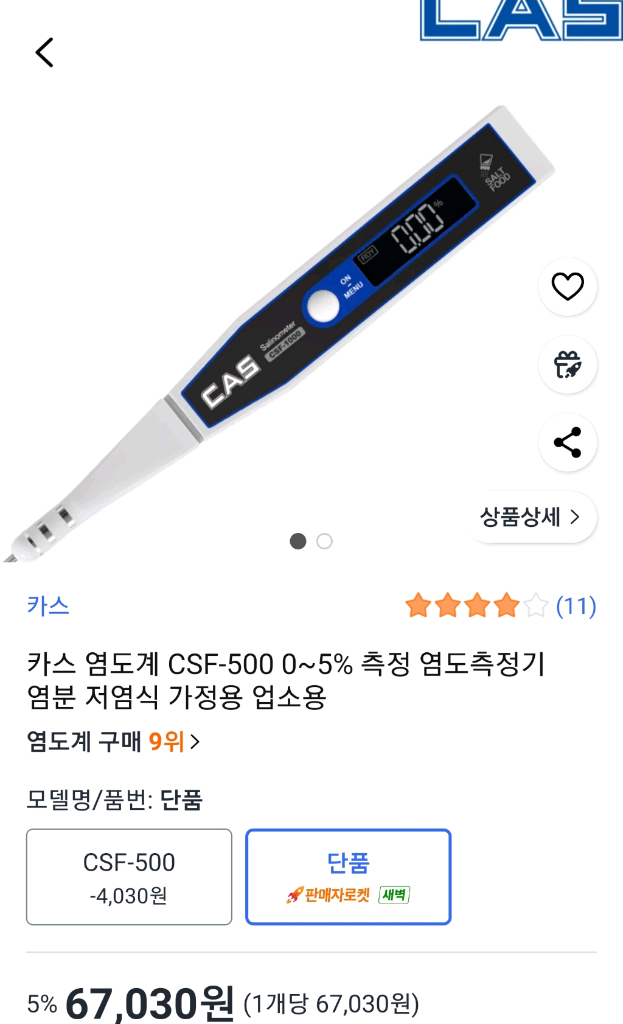Select the 단품 option
Viewport: 623px width, 1024px height.
348,876
